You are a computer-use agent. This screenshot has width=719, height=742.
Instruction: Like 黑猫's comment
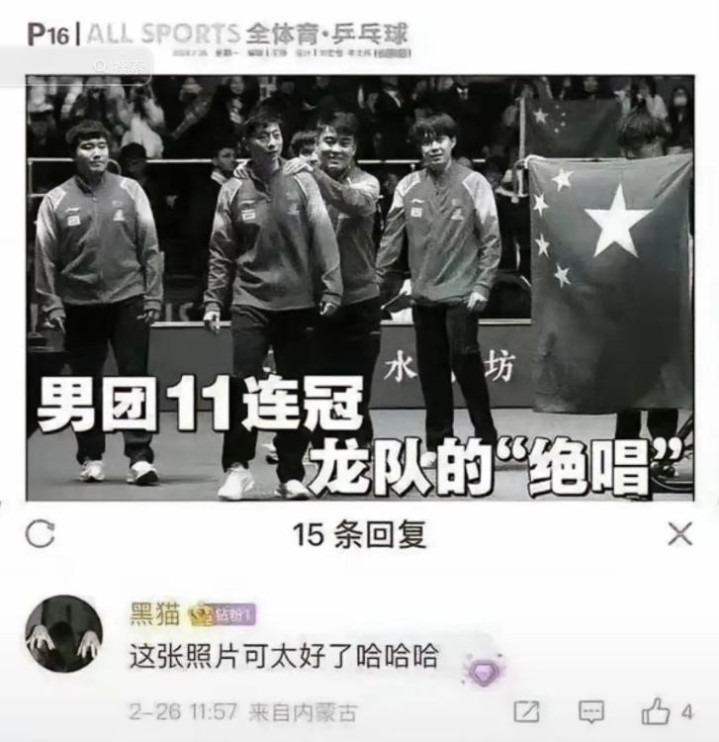click(x=656, y=712)
